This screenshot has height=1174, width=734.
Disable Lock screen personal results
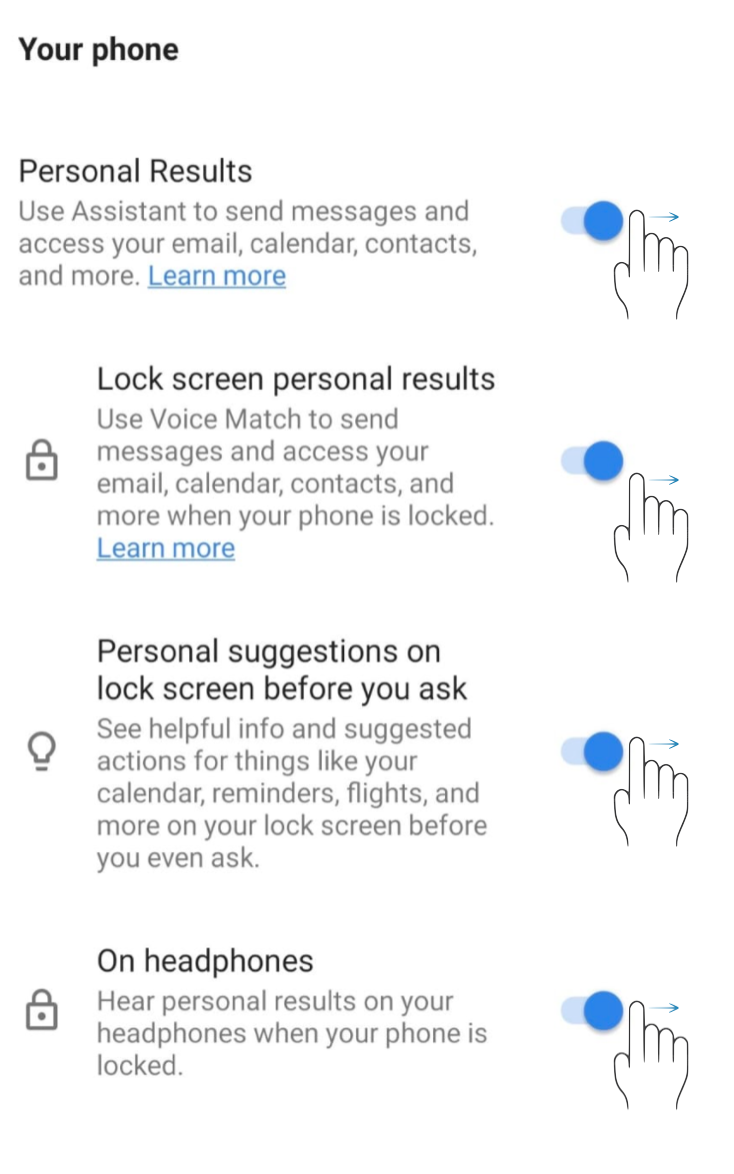[593, 461]
